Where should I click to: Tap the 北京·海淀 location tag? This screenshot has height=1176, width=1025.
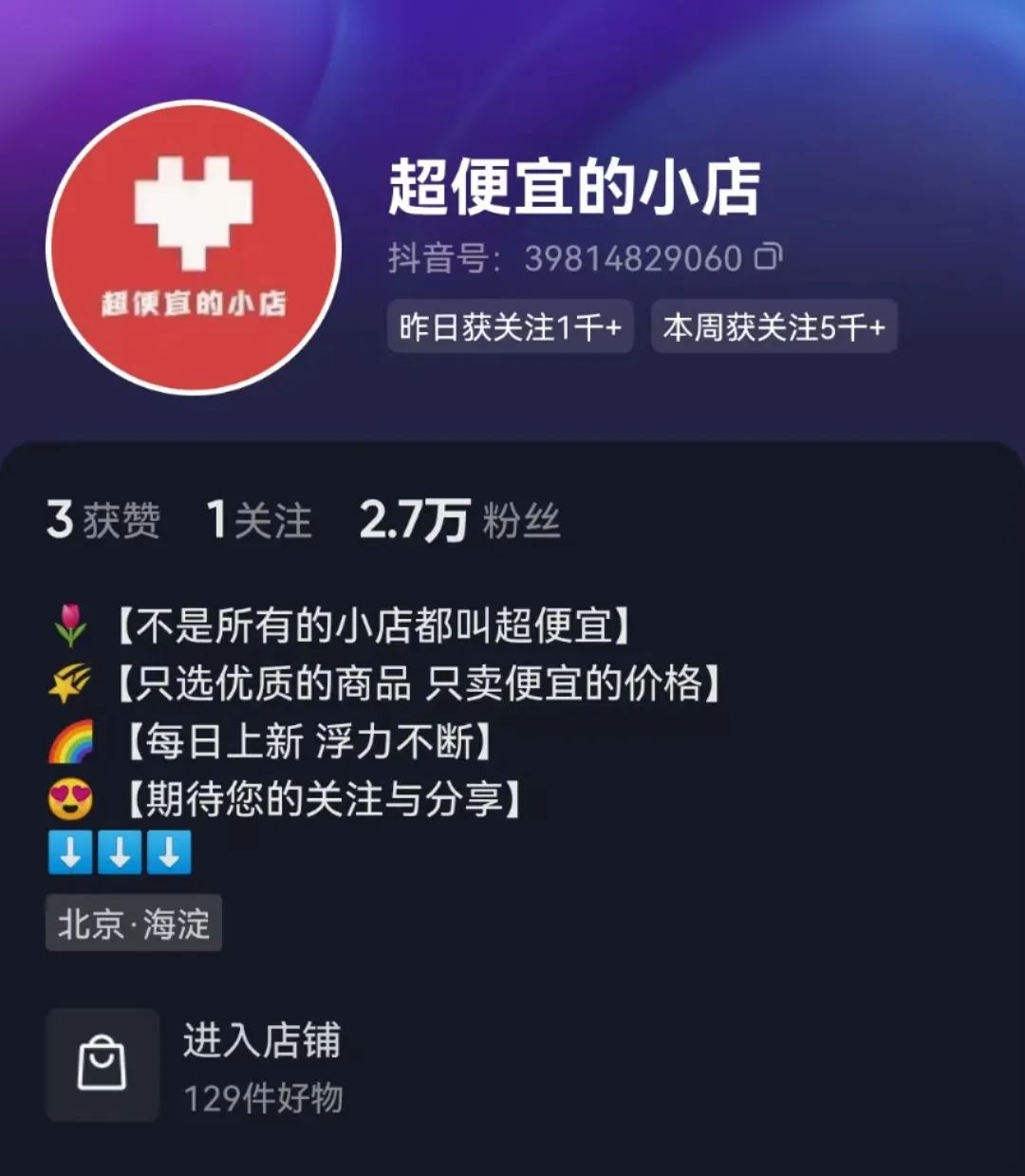click(134, 923)
